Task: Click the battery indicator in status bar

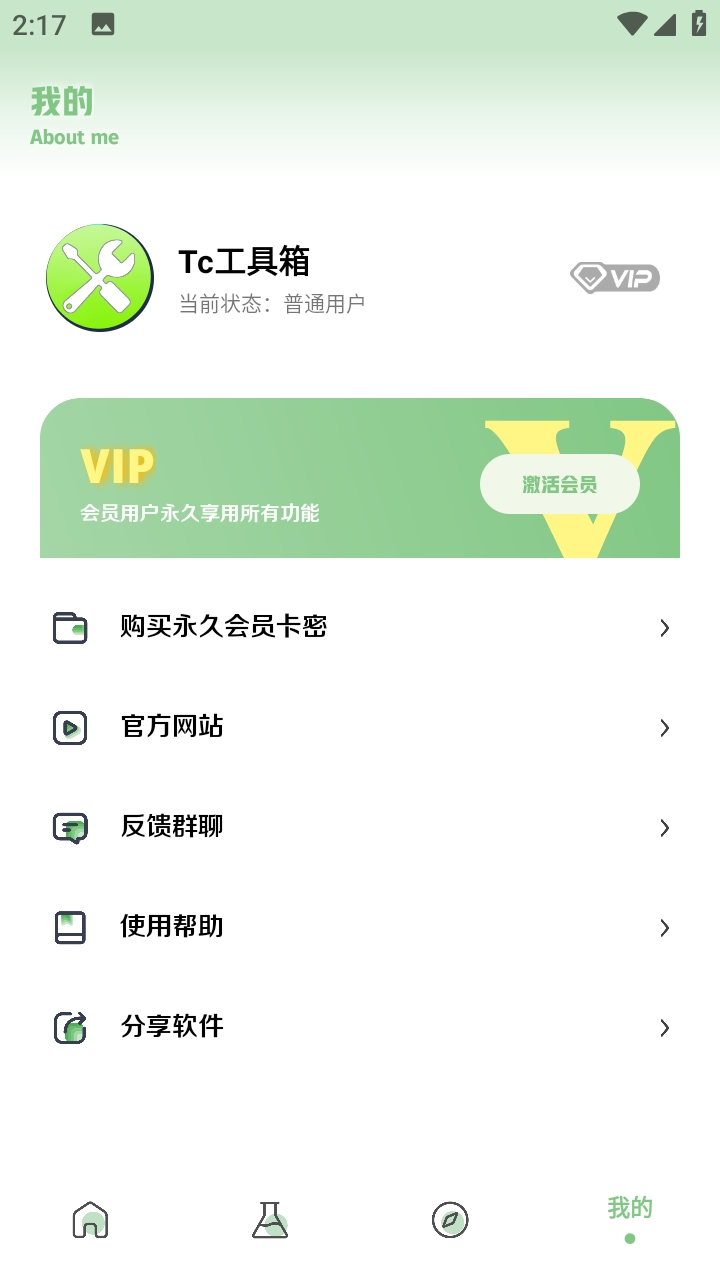Action: 699,23
